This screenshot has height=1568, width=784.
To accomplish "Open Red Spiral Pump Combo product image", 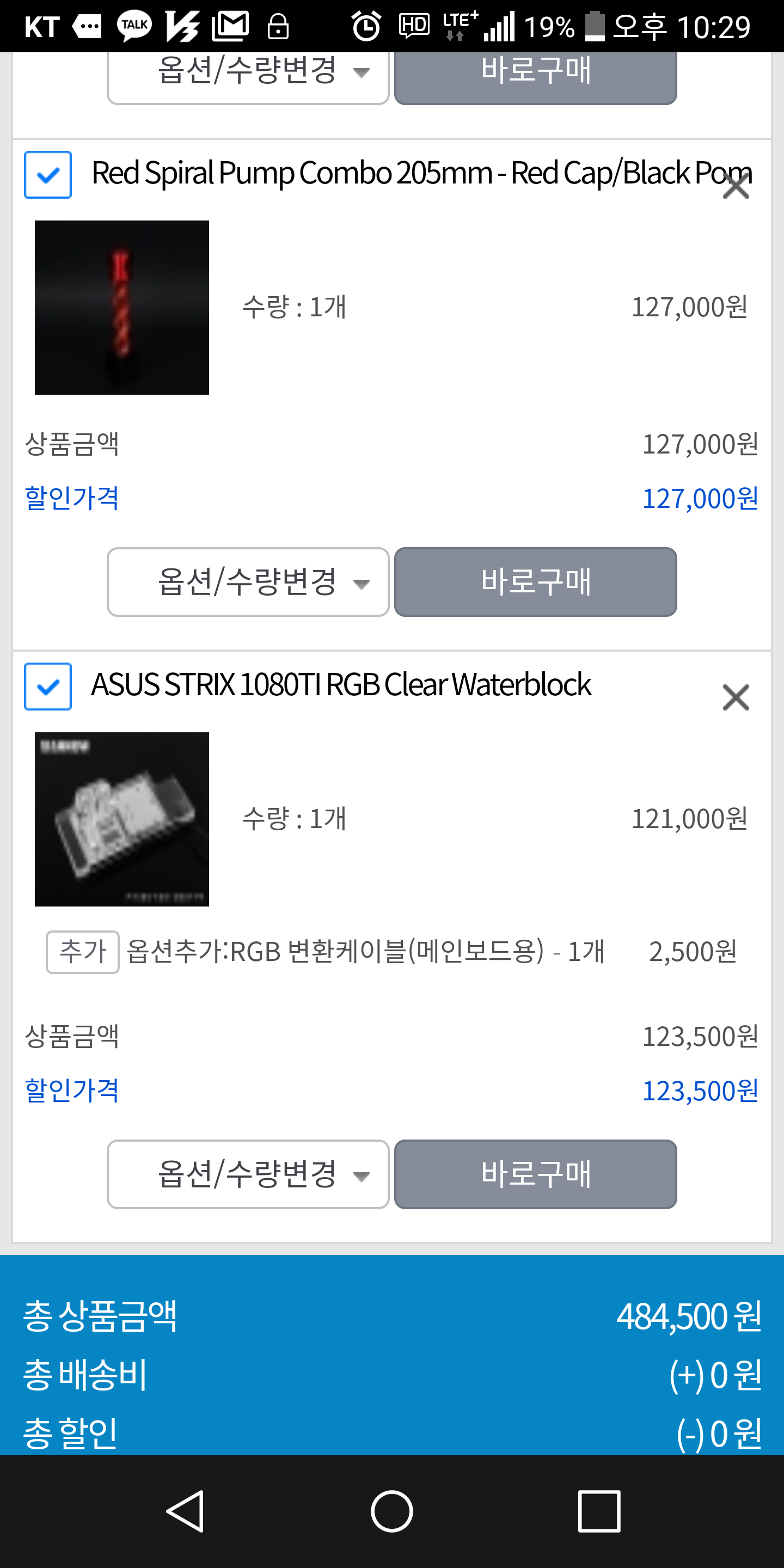I will 122,308.
